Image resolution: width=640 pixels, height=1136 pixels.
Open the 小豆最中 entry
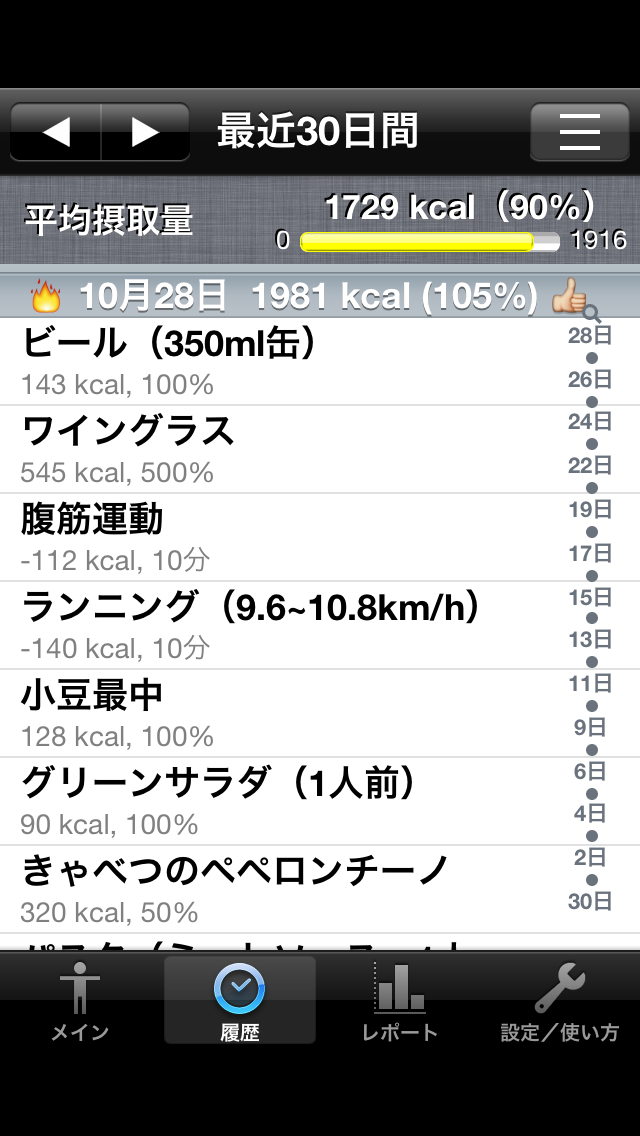point(280,713)
